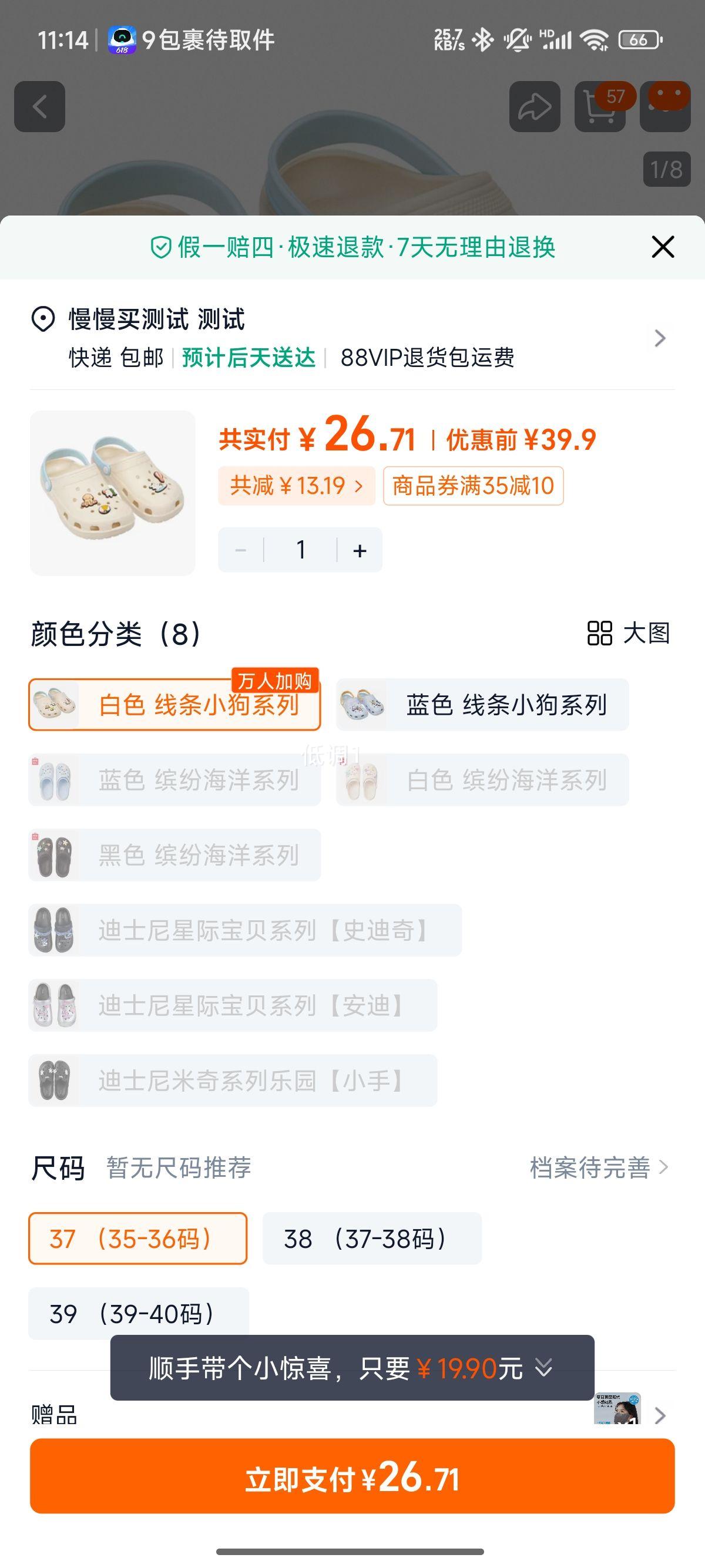The width and height of the screenshot is (705, 1568).
Task: Pay now with 立即支付 ¥26.71
Action: 352,1476
